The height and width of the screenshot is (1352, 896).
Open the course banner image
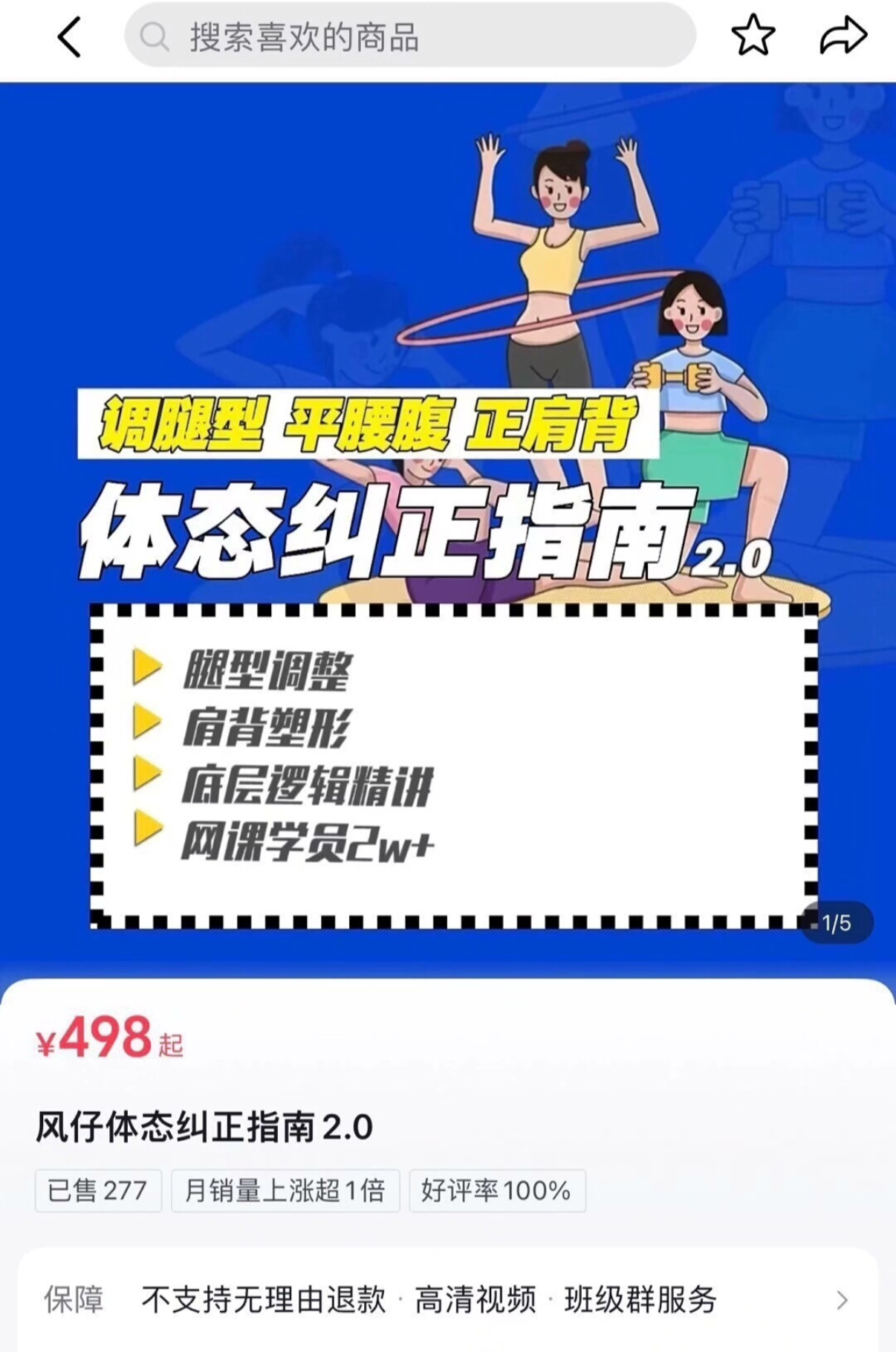tap(448, 520)
